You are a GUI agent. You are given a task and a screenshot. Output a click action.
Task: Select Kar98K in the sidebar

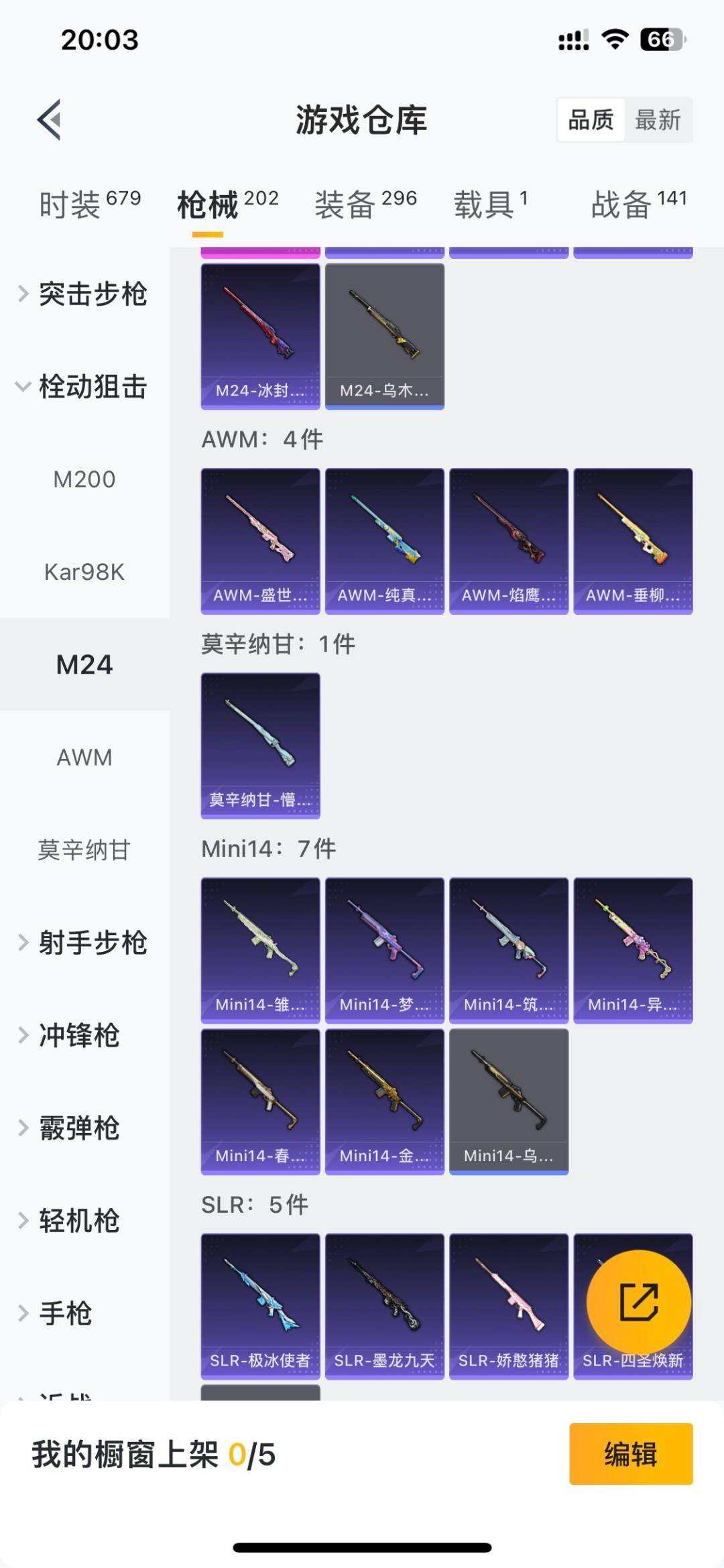tap(84, 572)
